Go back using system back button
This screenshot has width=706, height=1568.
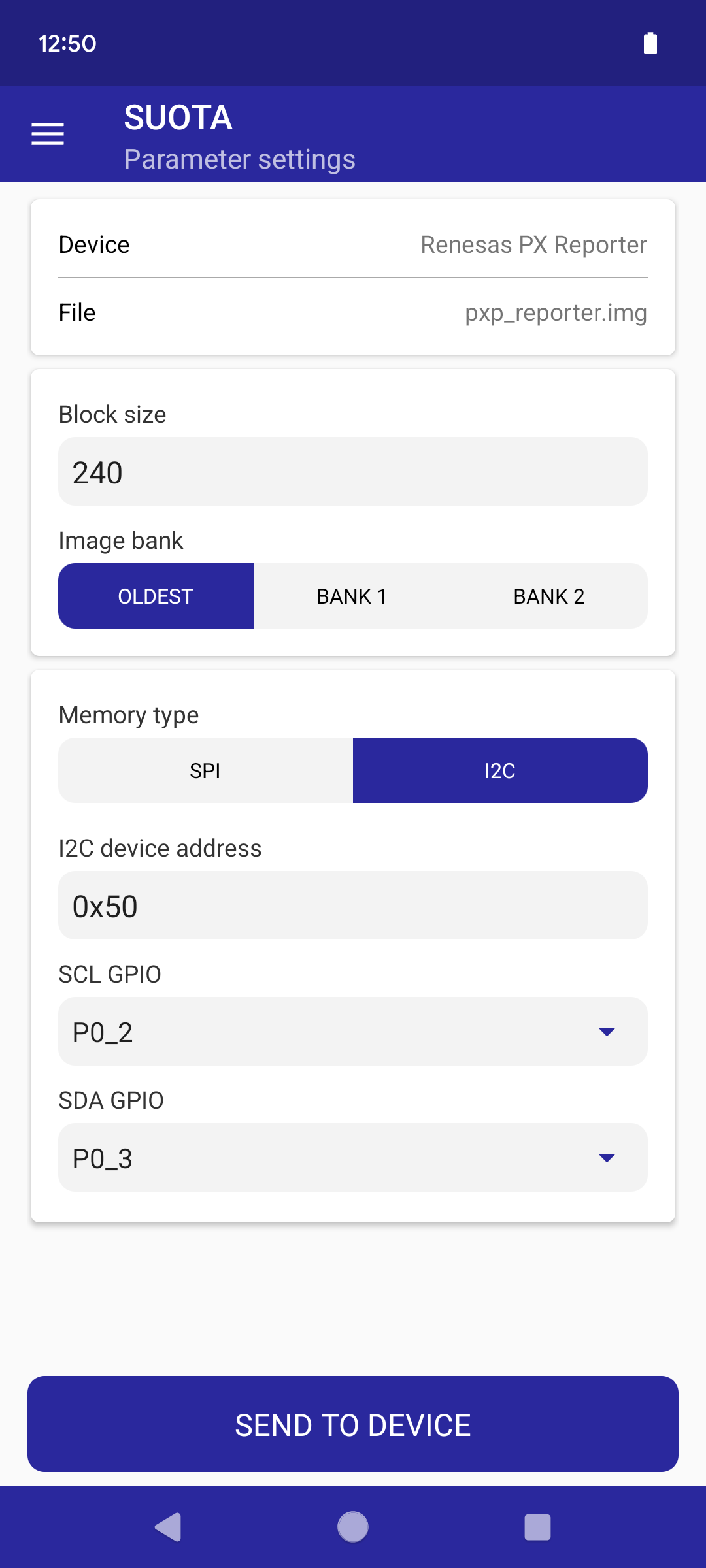pos(169,1527)
